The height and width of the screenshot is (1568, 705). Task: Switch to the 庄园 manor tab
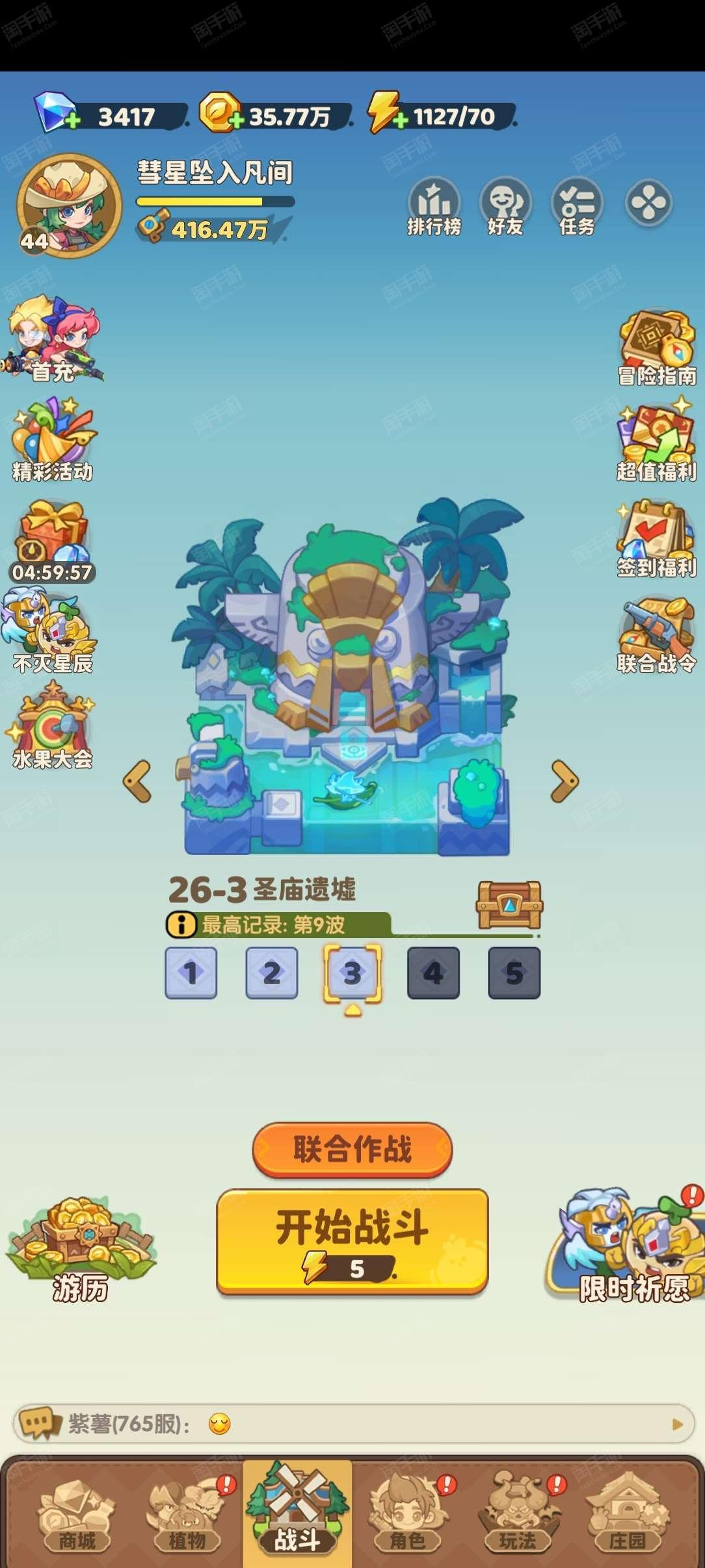click(x=627, y=1515)
